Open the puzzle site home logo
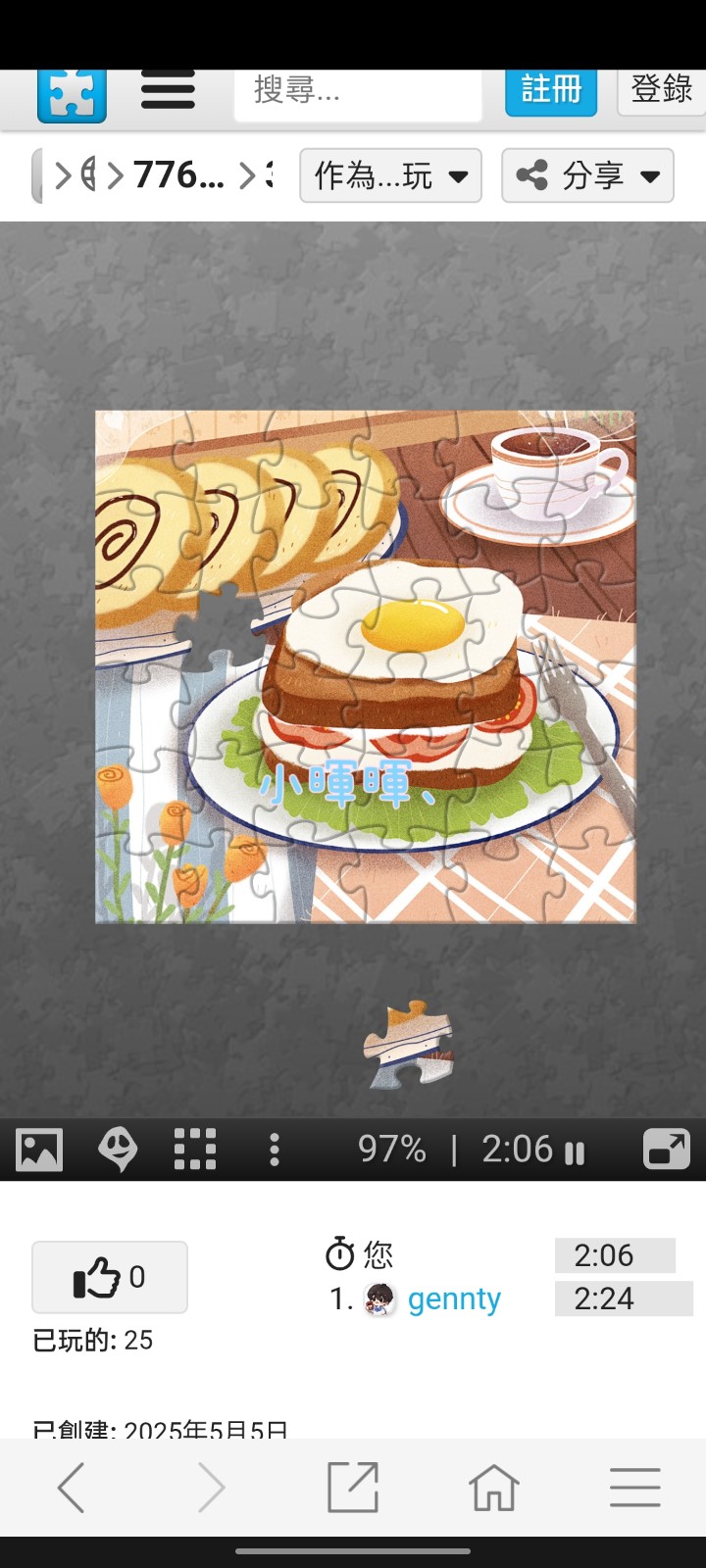The width and height of the screenshot is (706, 1568). [x=72, y=95]
